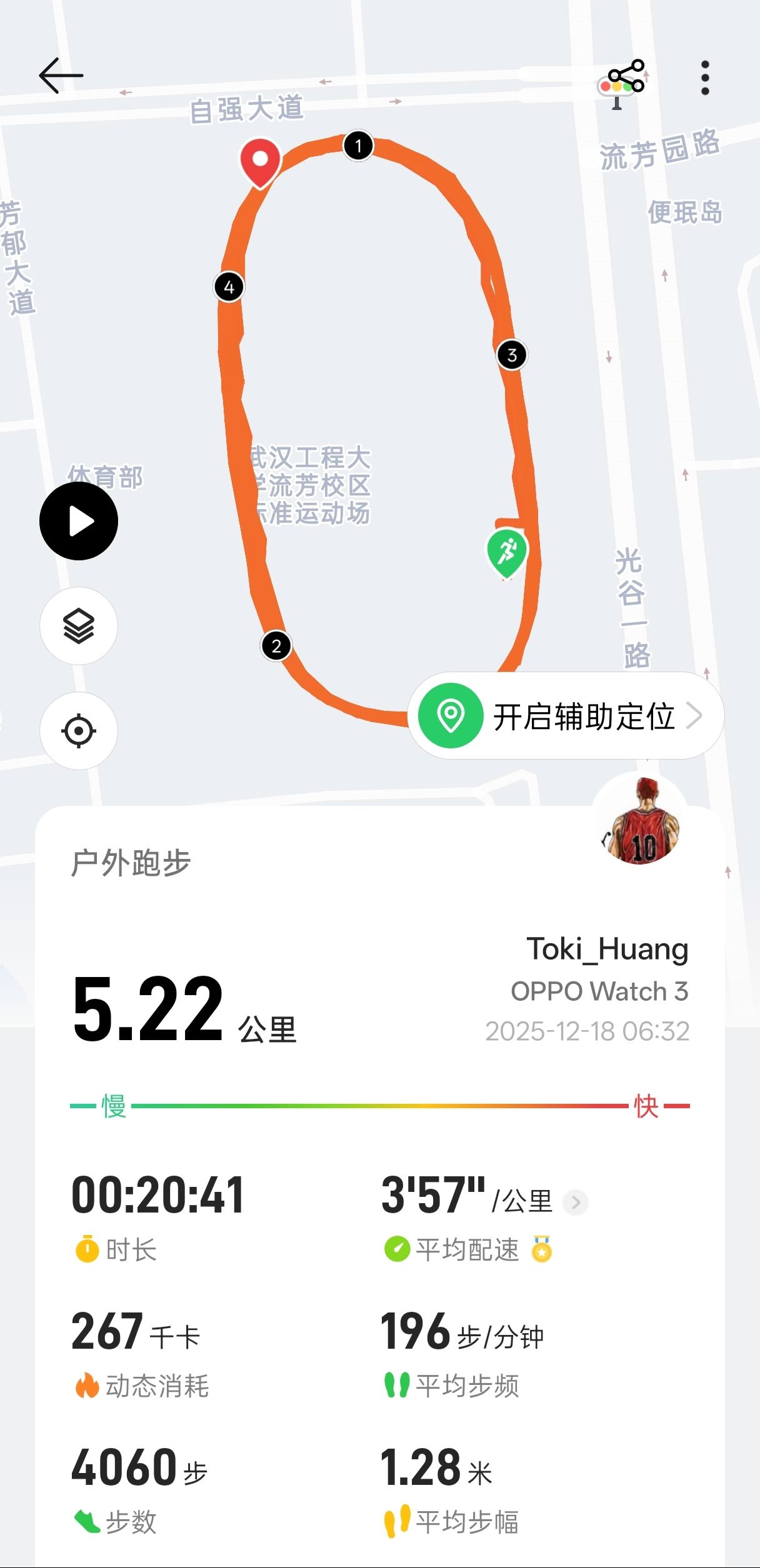Viewport: 760px width, 1568px height.
Task: Play the route track animation
Action: click(79, 521)
